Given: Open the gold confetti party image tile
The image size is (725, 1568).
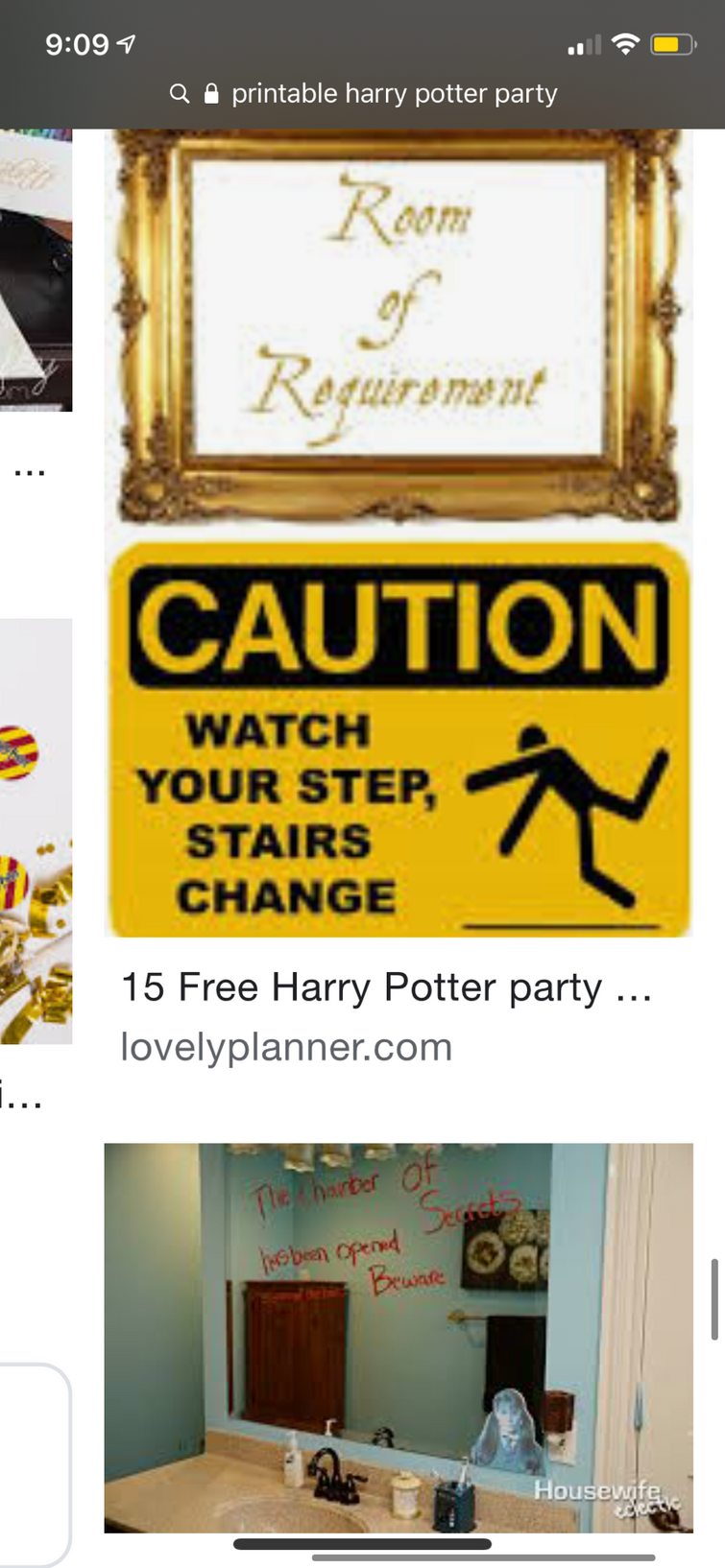Looking at the screenshot, I should [36, 831].
